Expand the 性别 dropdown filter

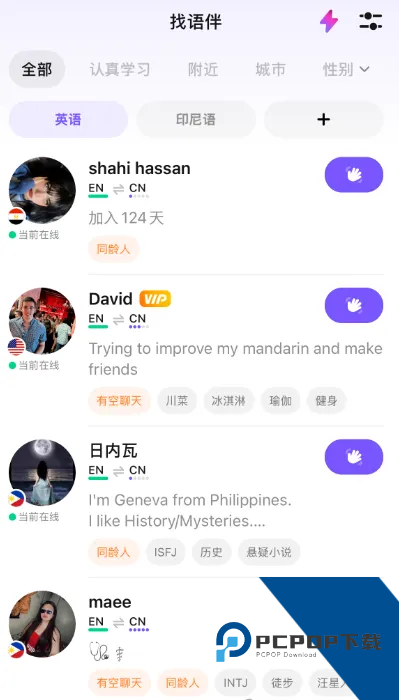pyautogui.click(x=346, y=70)
